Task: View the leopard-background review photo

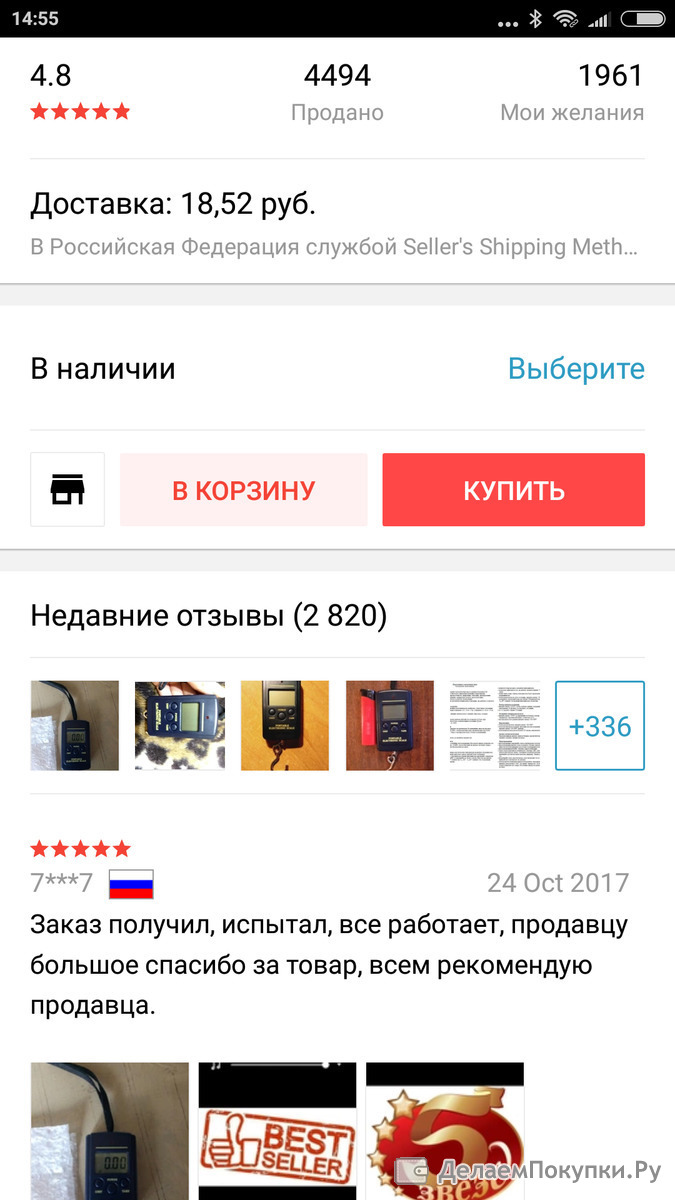Action: click(180, 726)
